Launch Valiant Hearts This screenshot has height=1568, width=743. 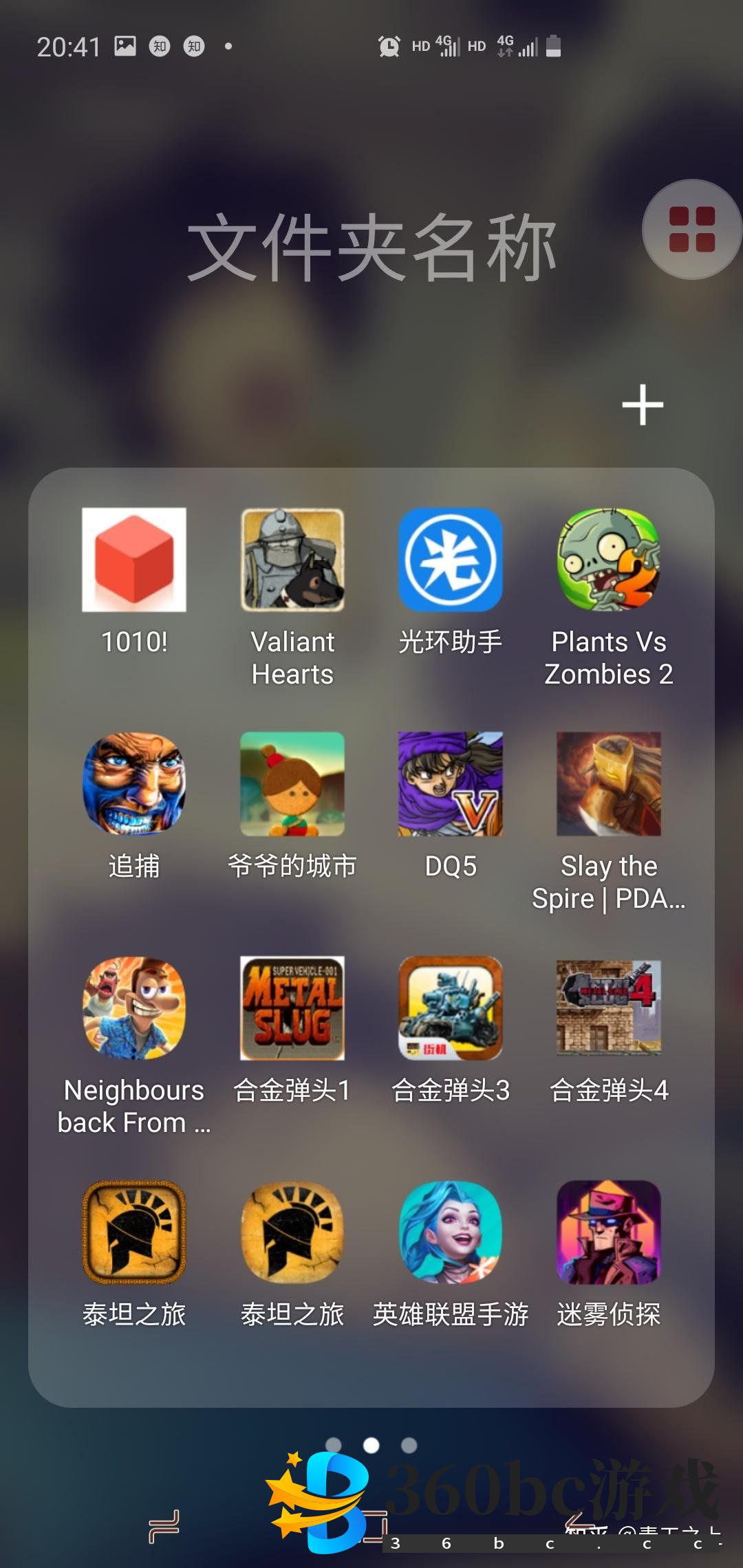point(292,560)
